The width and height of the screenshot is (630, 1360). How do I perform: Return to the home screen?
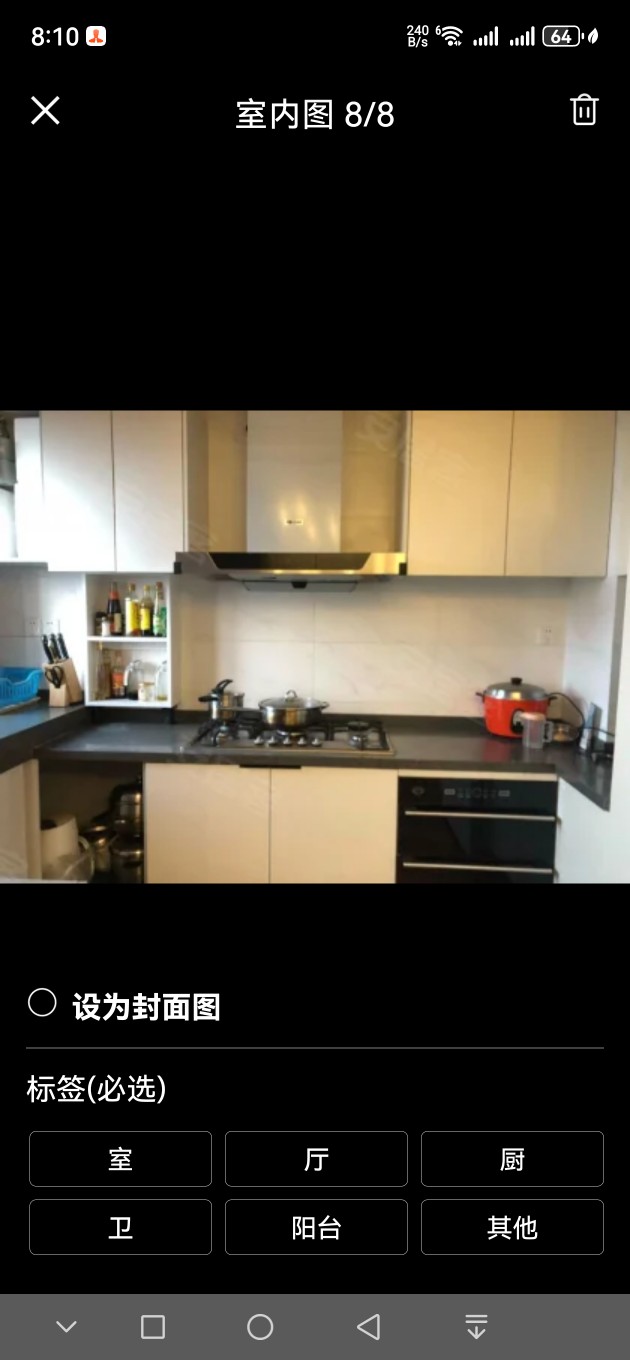tap(260, 1327)
